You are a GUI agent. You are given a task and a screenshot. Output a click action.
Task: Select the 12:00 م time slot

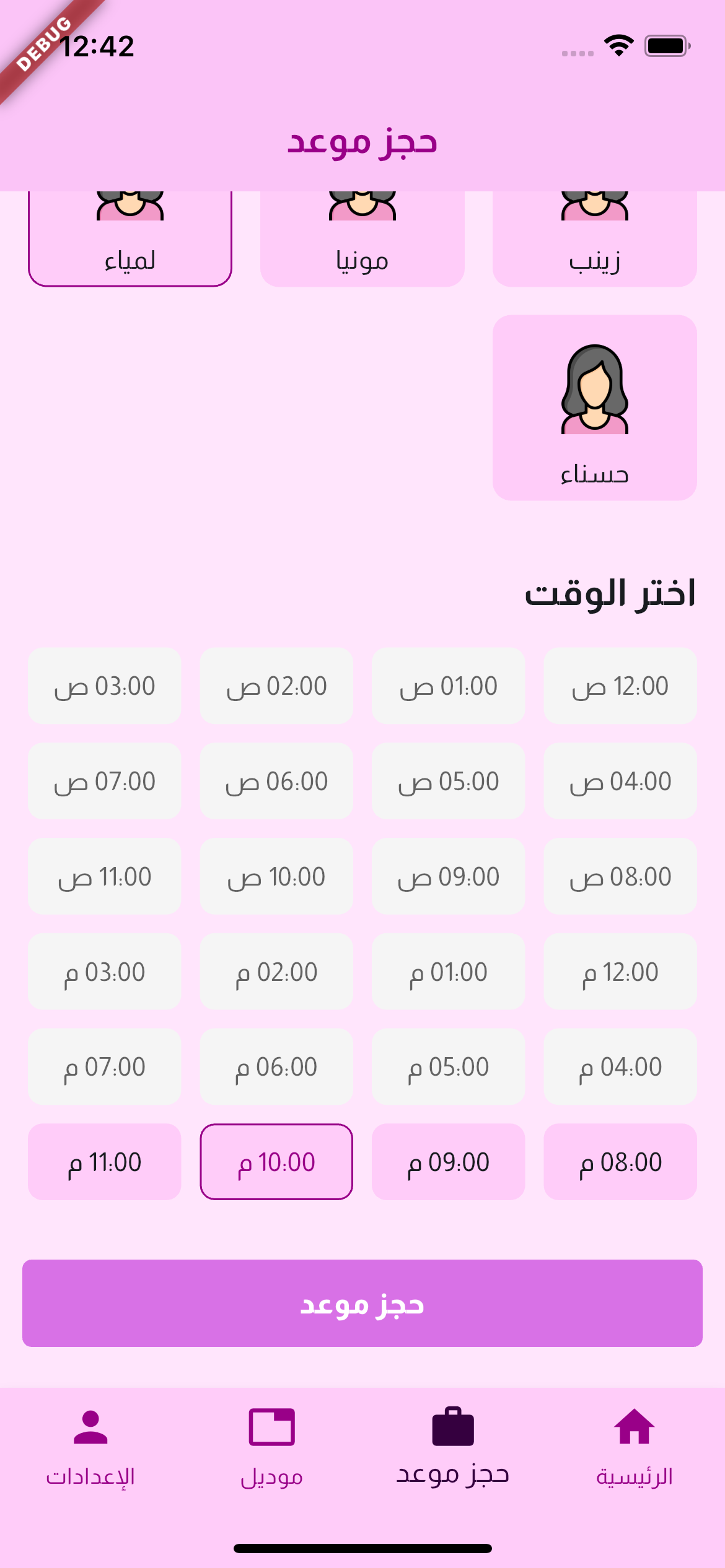pos(620,972)
